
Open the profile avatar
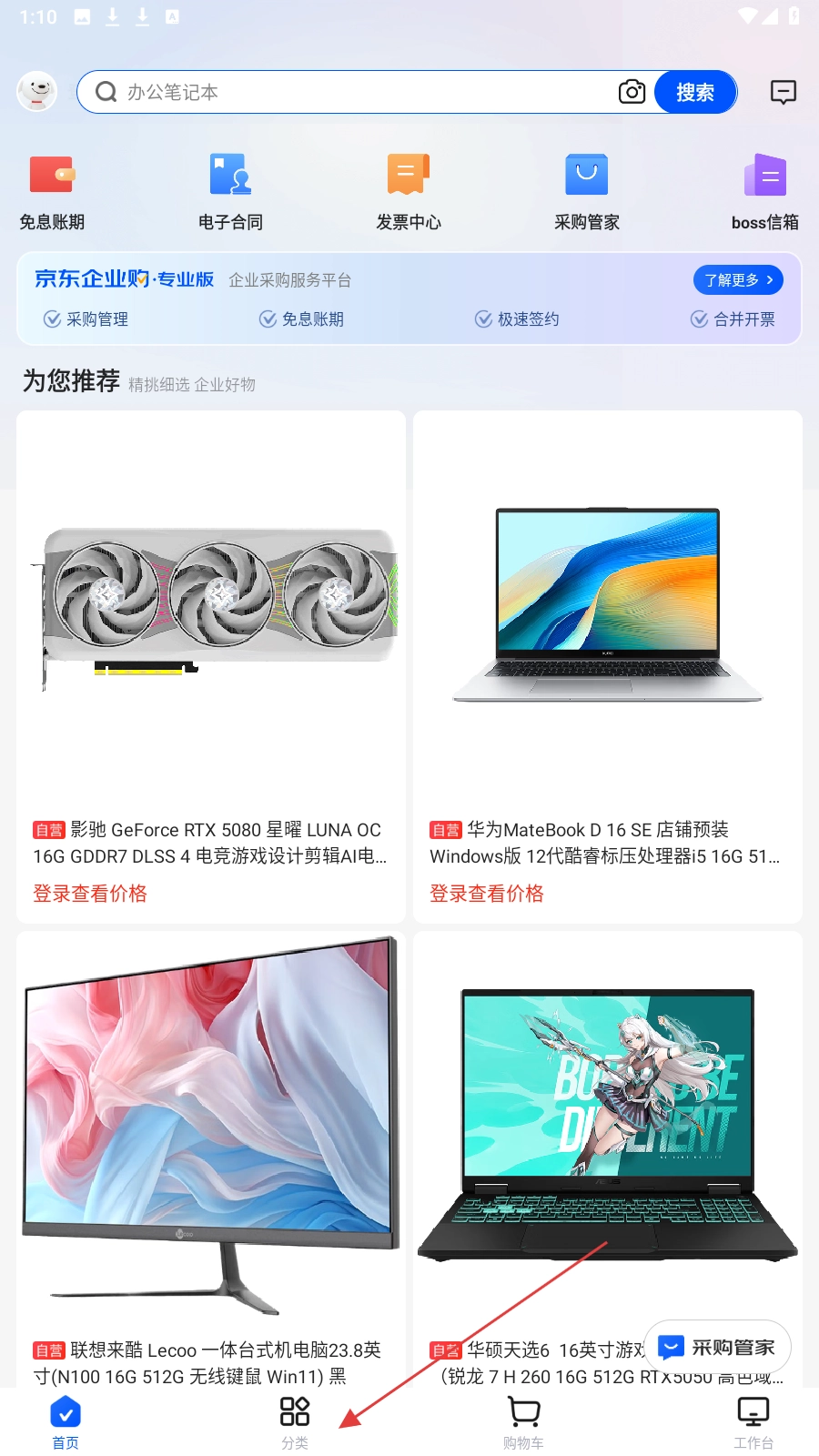(37, 92)
